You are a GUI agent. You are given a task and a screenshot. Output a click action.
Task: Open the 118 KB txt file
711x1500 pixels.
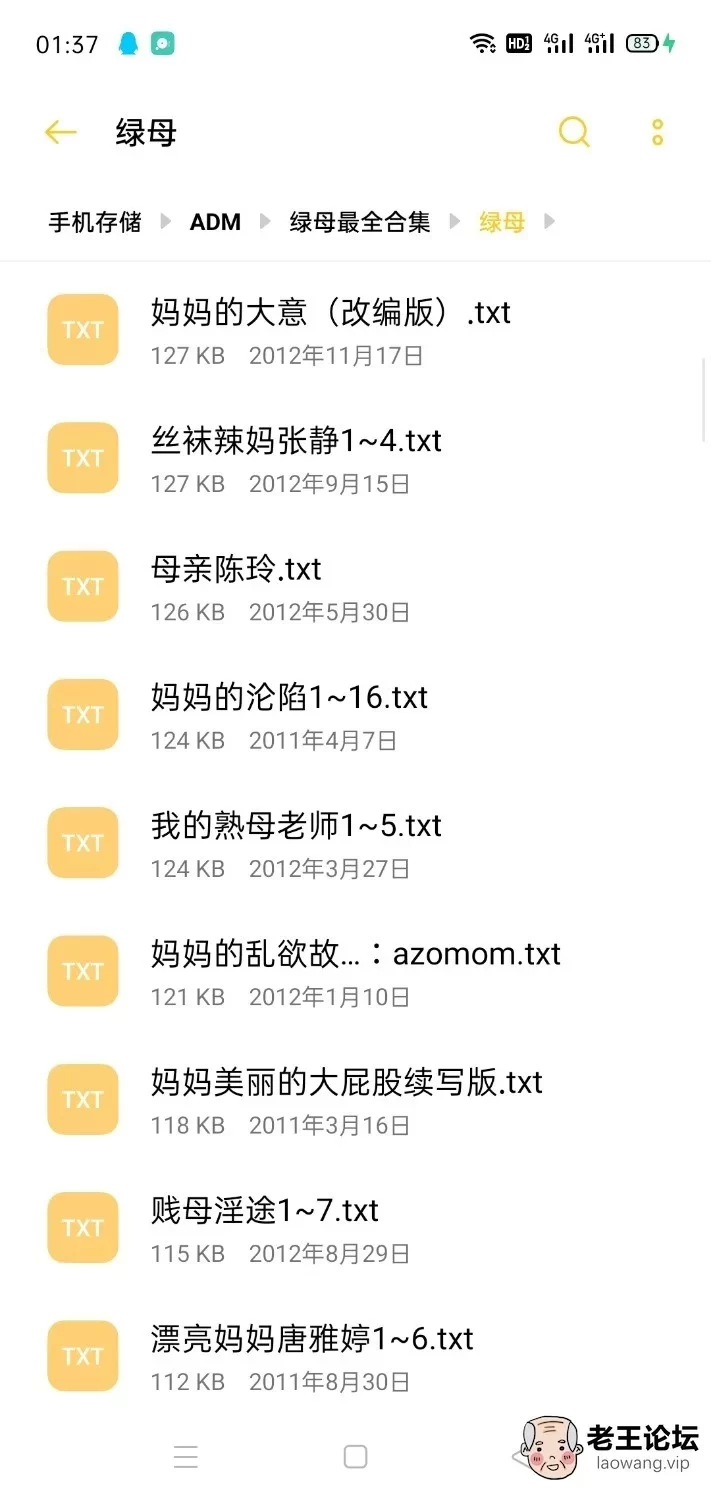[x=346, y=1098]
